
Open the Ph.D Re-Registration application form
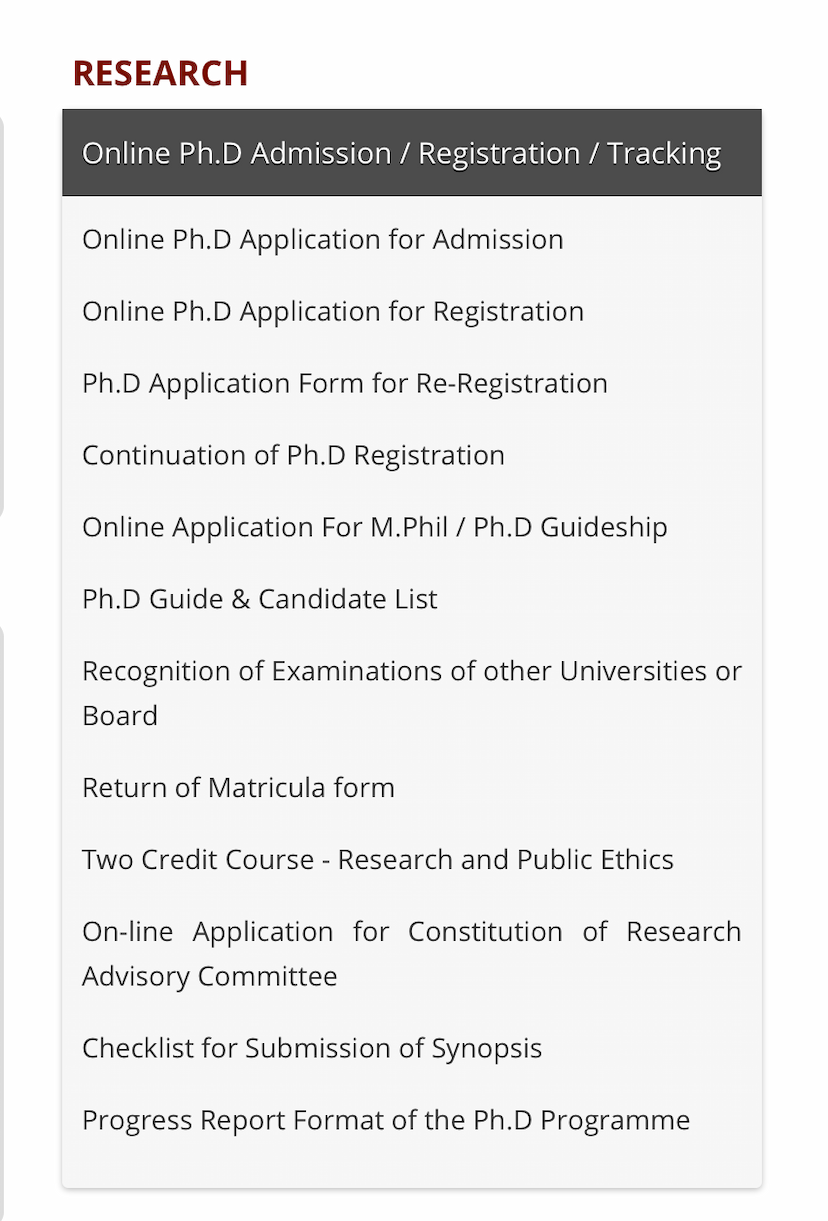click(344, 384)
